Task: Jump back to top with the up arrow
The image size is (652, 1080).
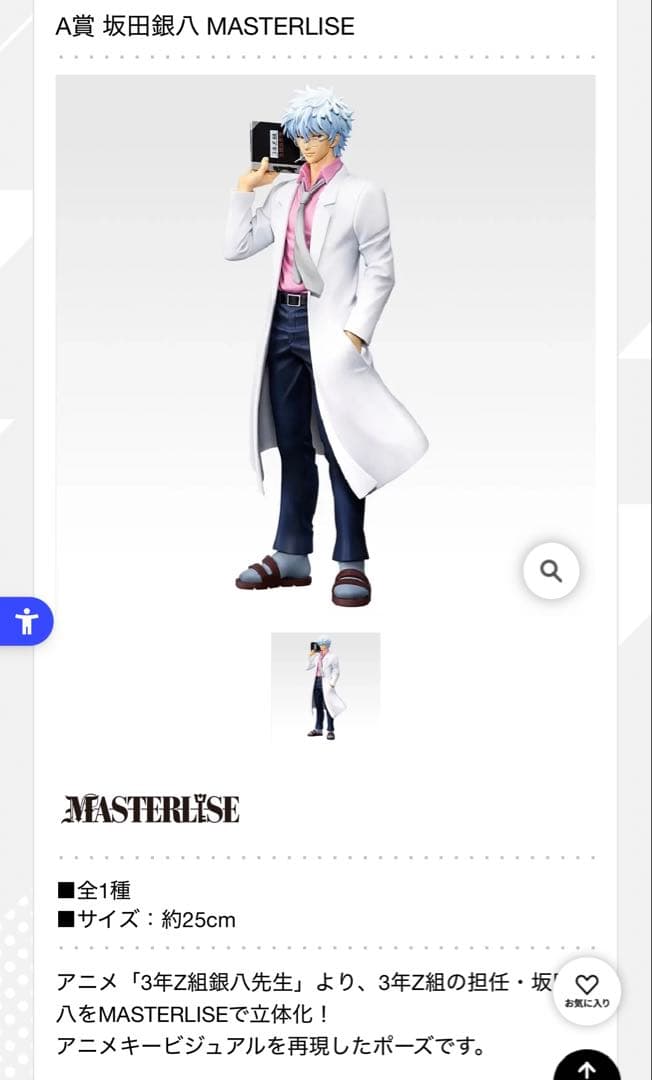Action: click(587, 1065)
